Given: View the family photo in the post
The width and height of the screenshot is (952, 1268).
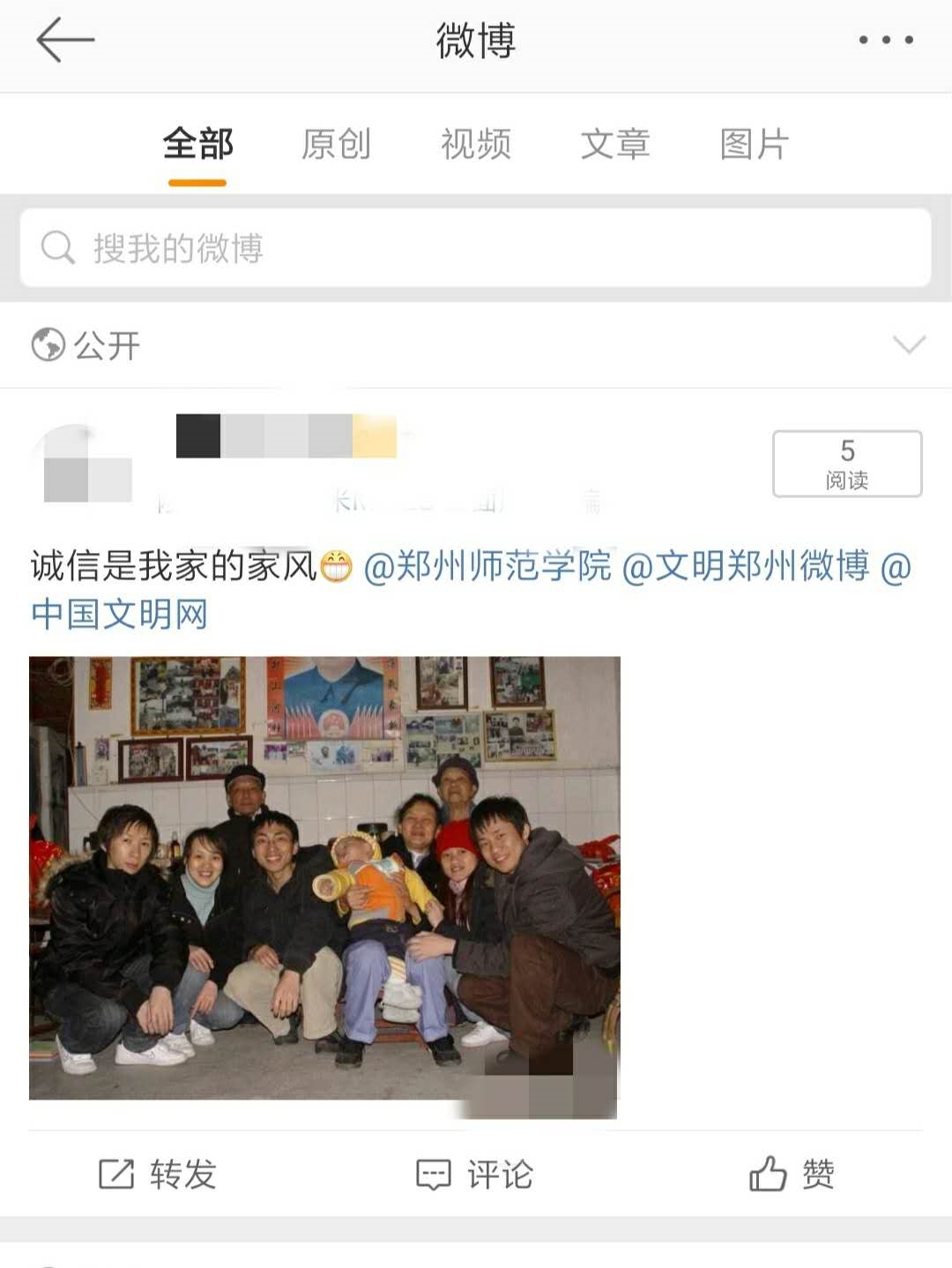Looking at the screenshot, I should (x=324, y=878).
